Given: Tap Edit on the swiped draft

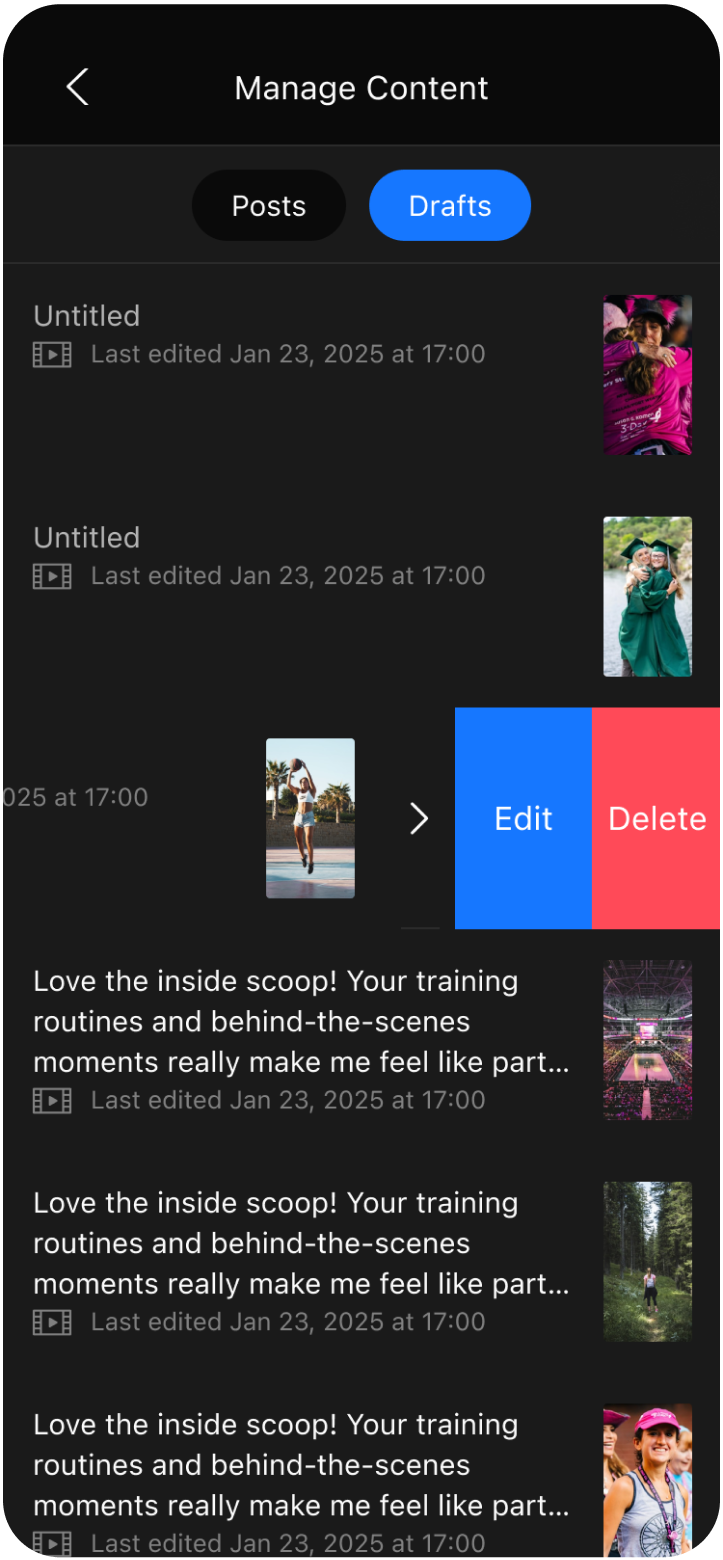Looking at the screenshot, I should point(523,819).
